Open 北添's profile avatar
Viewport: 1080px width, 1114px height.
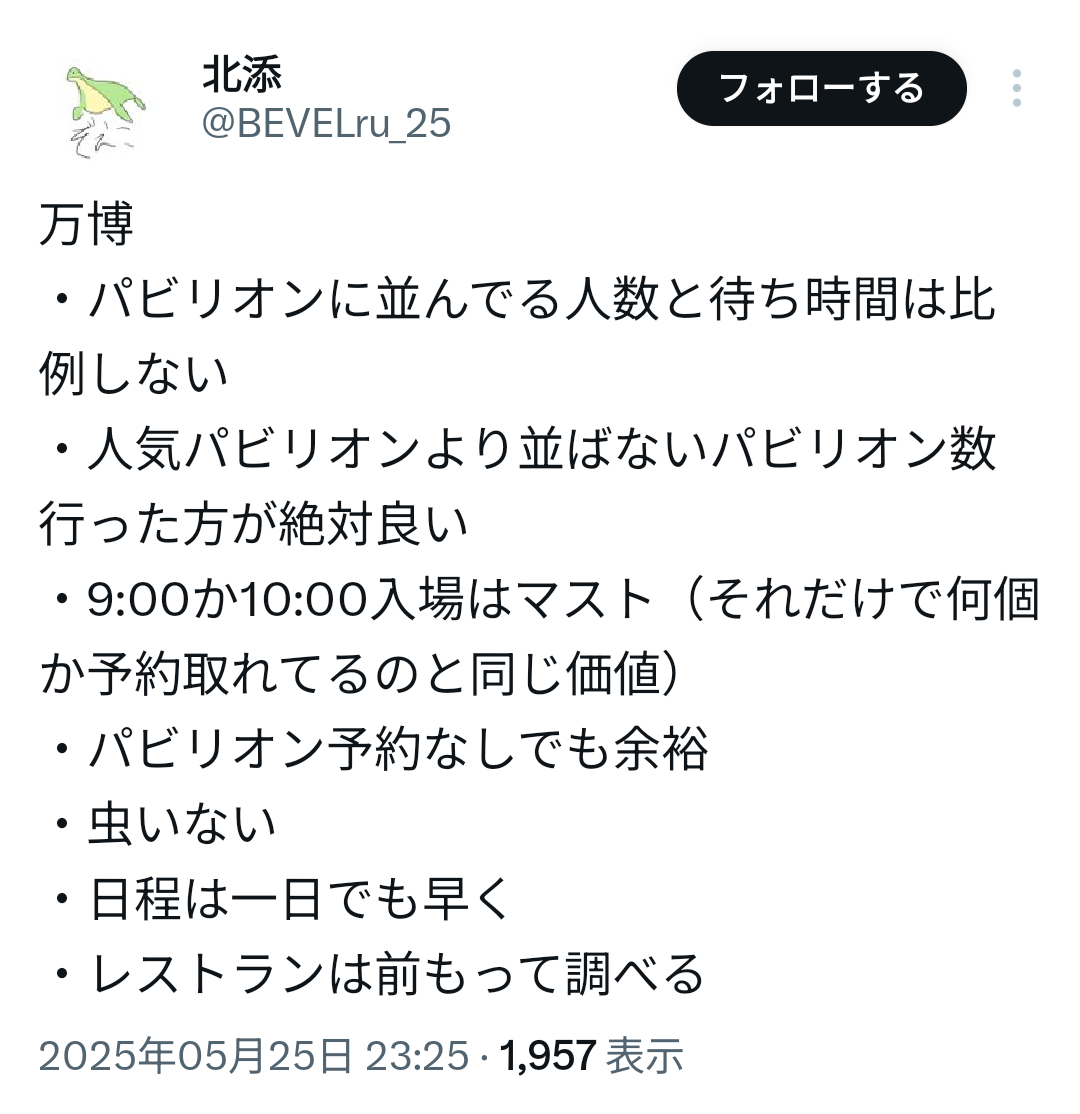click(105, 108)
